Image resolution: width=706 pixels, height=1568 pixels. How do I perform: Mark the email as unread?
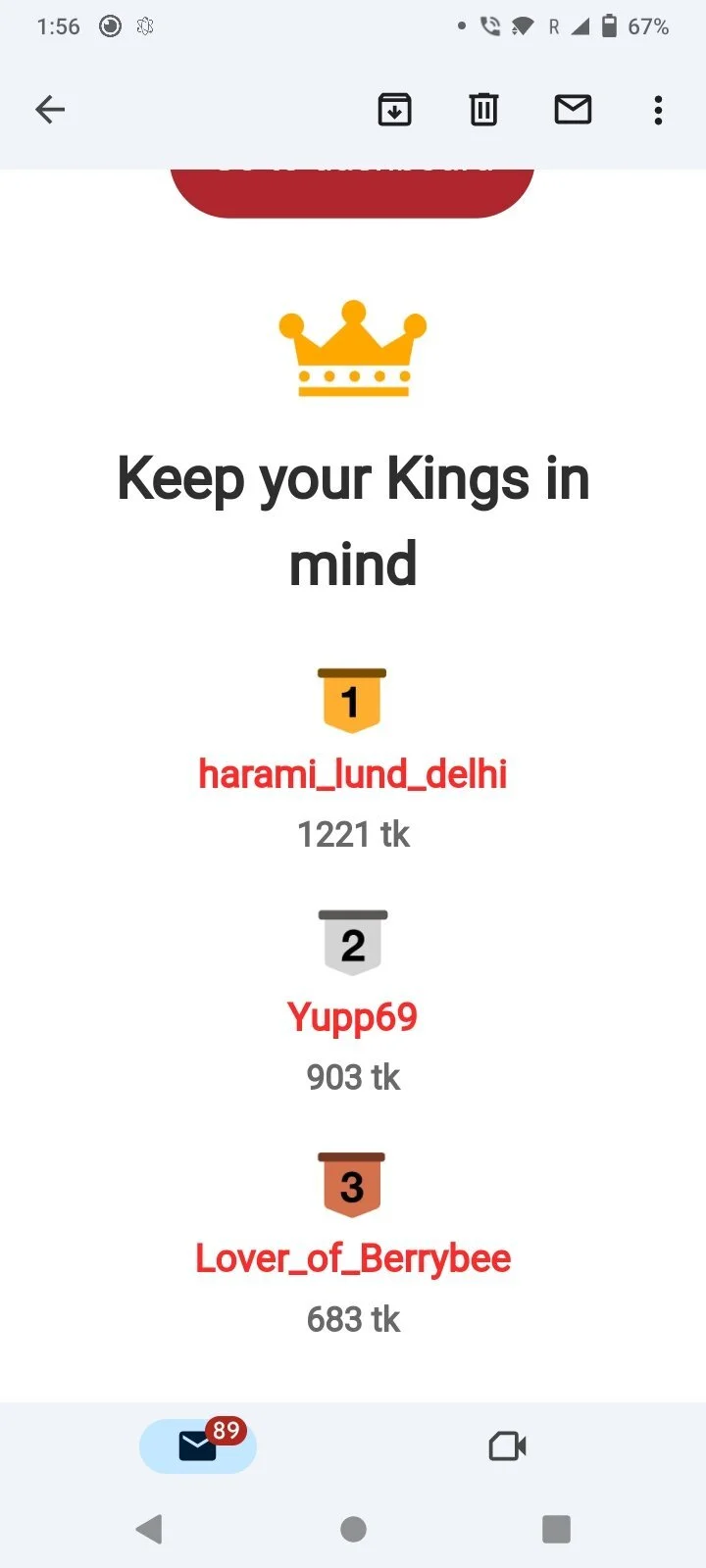(x=573, y=110)
